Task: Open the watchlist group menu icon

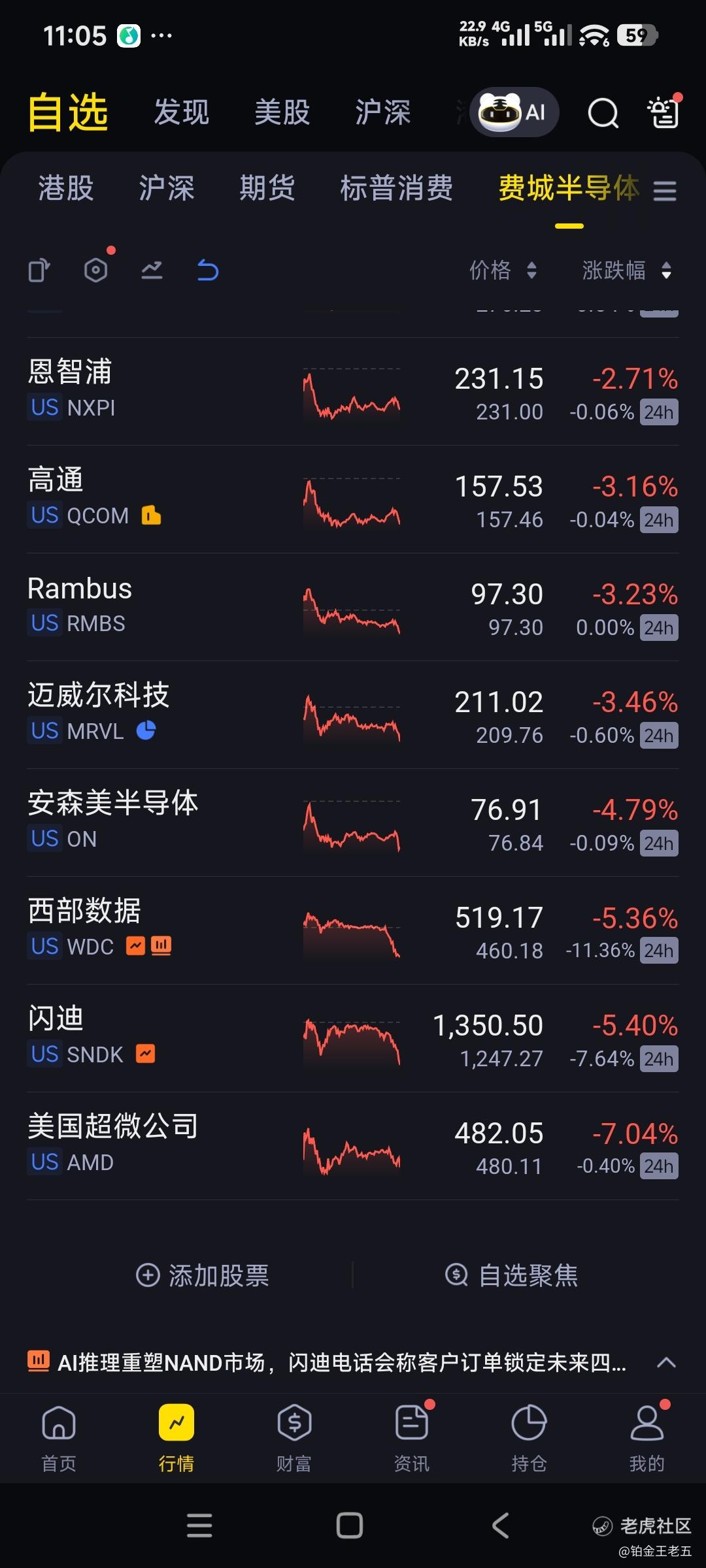Action: [665, 190]
